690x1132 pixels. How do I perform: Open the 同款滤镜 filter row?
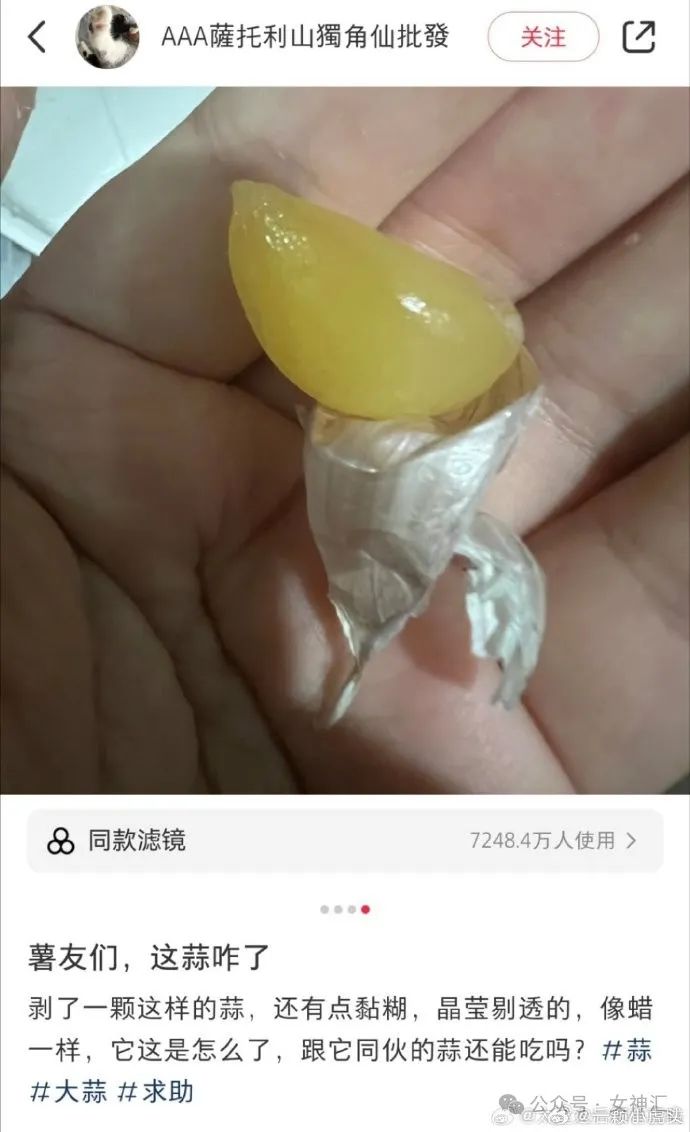pos(345,841)
